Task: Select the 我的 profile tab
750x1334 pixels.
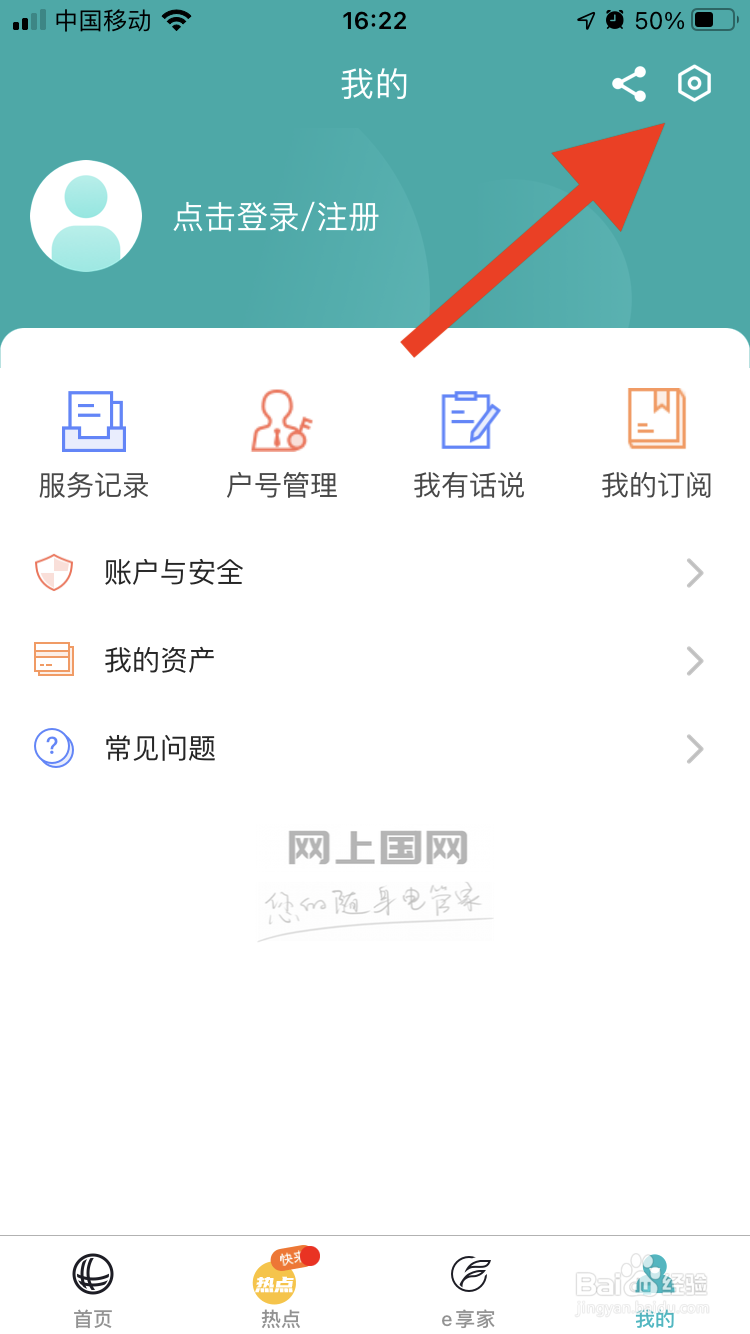Action: click(x=655, y=1285)
